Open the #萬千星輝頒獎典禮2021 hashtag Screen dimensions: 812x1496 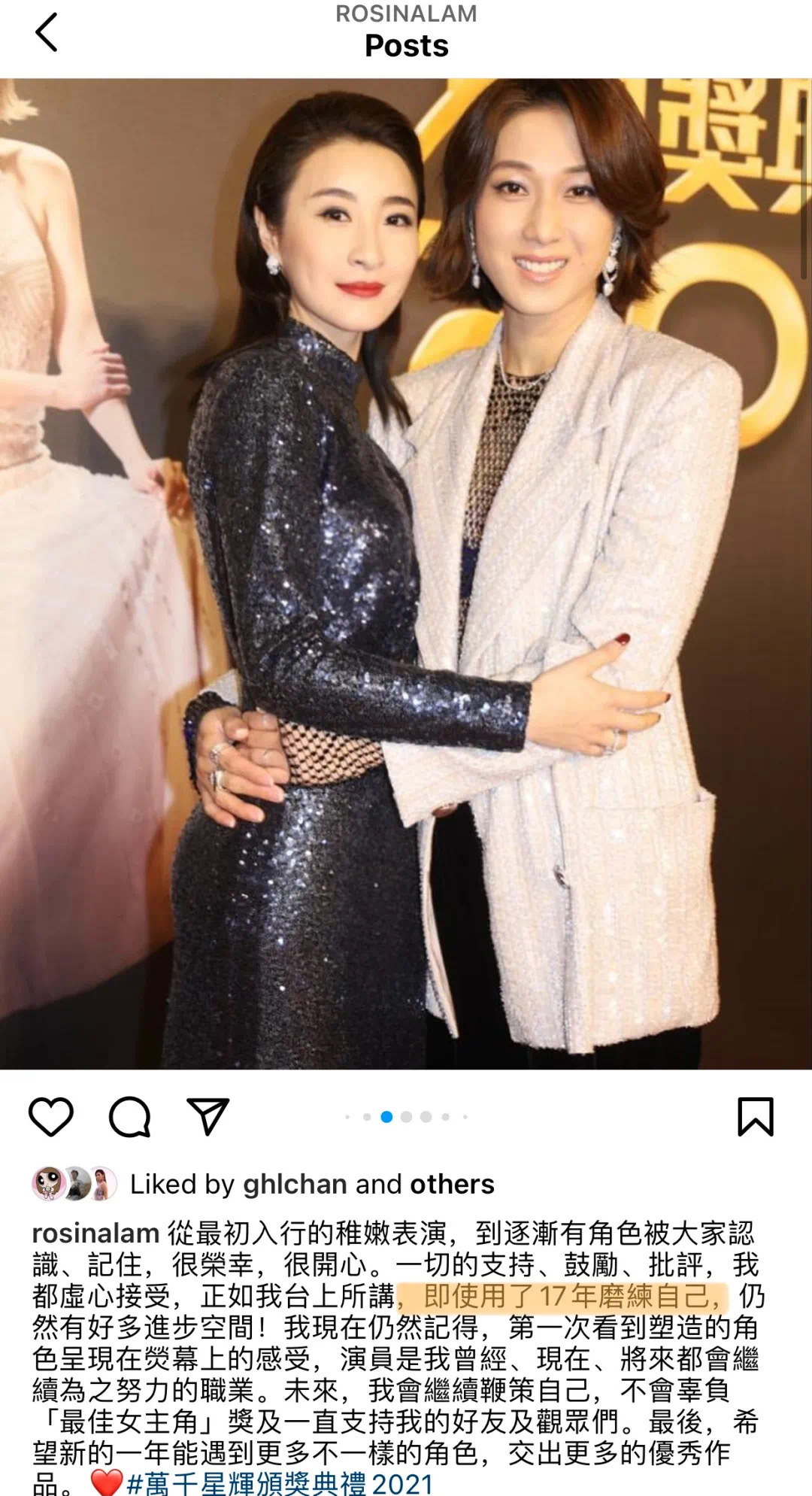(280, 1483)
